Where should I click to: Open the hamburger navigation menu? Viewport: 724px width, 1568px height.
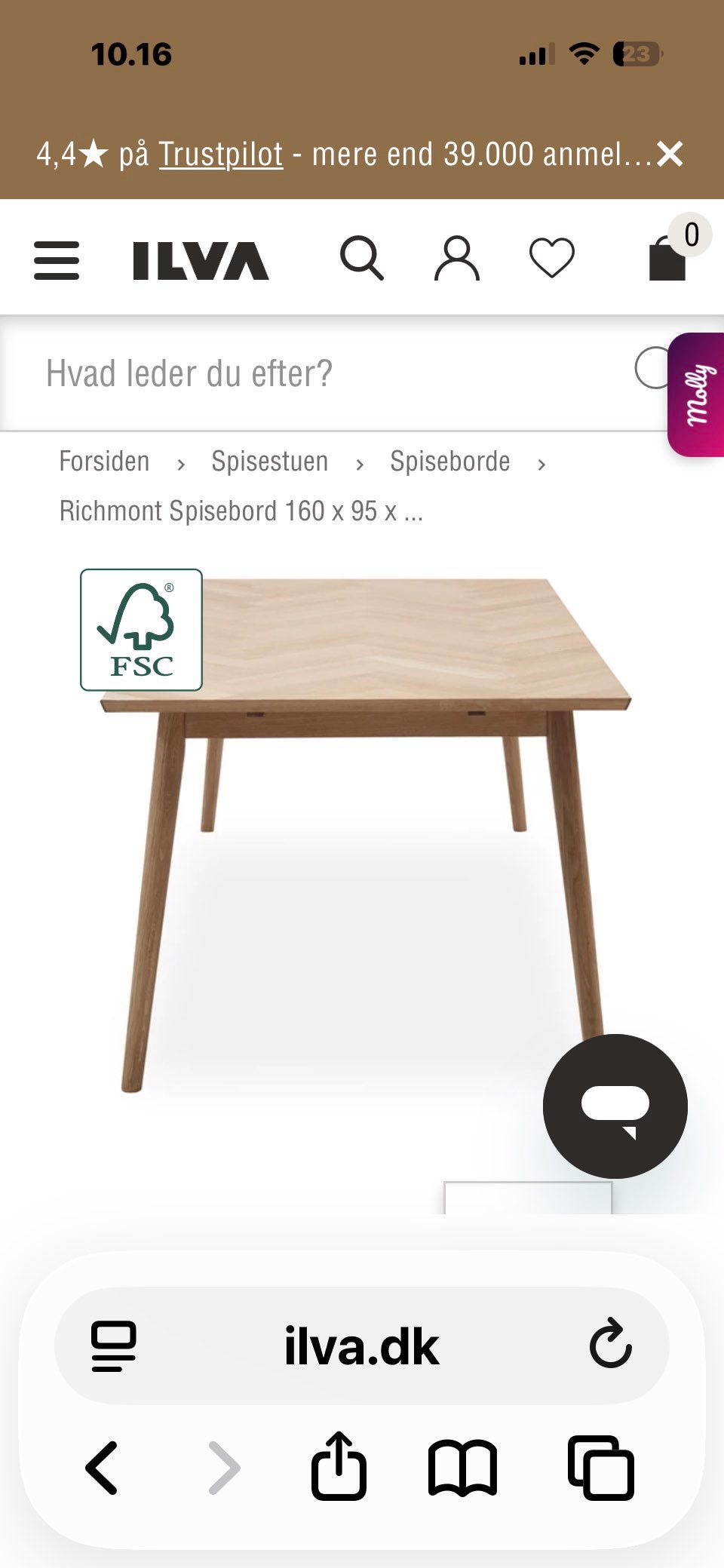[x=57, y=259]
